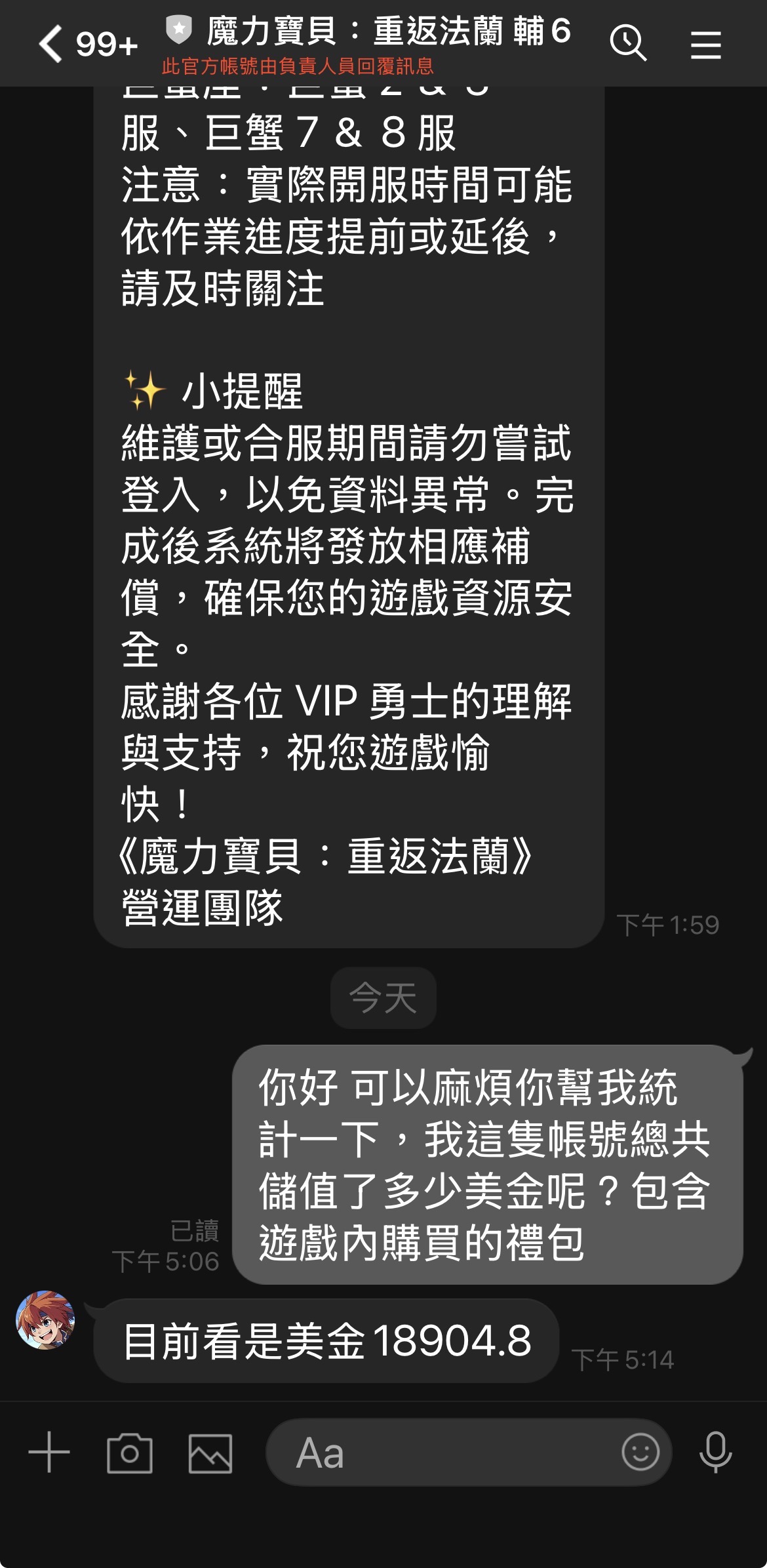The width and height of the screenshot is (767, 1568).
Task: Go back to the chat list
Action: pos(51,44)
